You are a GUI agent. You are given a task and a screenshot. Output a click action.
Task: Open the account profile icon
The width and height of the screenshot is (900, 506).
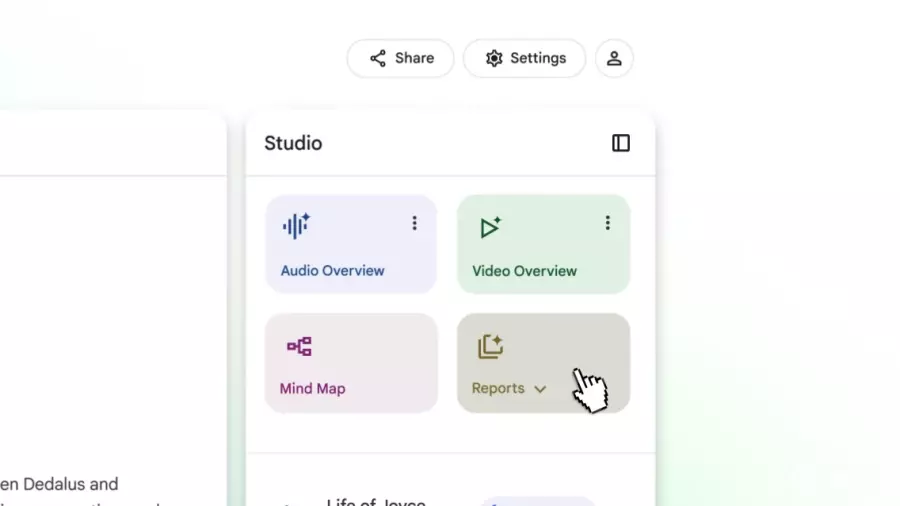point(614,58)
